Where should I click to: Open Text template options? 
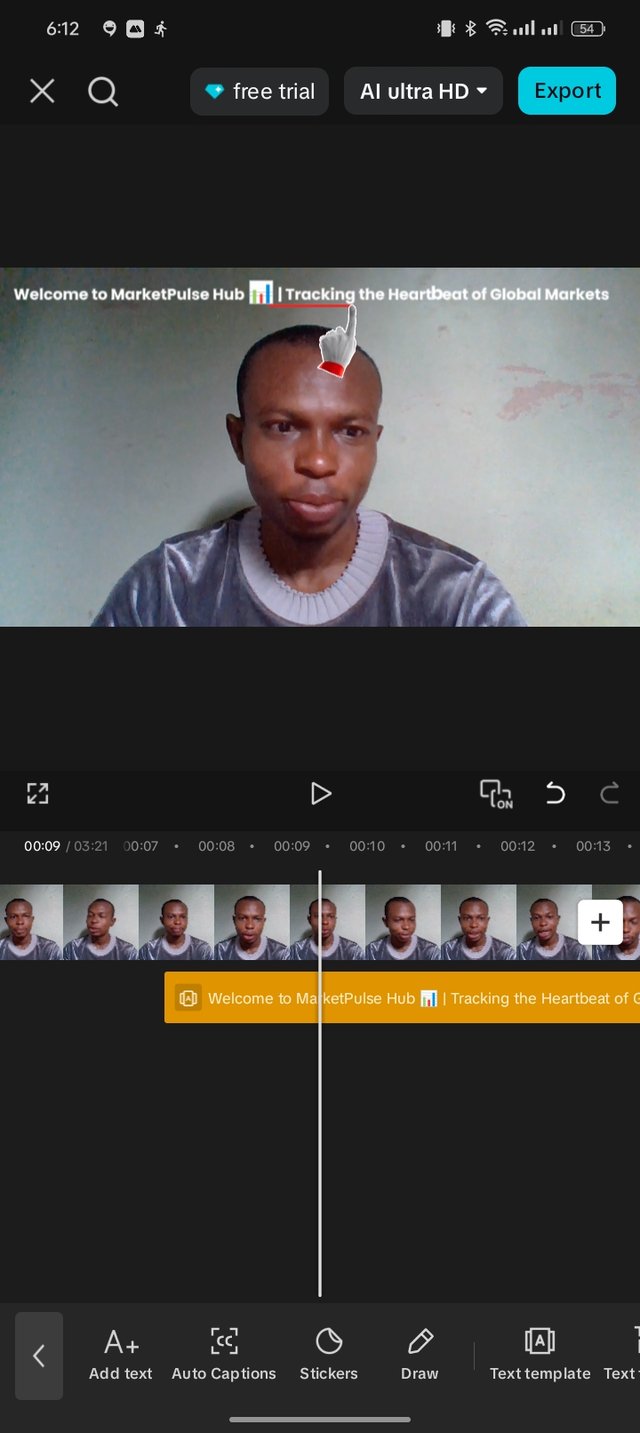540,1354
